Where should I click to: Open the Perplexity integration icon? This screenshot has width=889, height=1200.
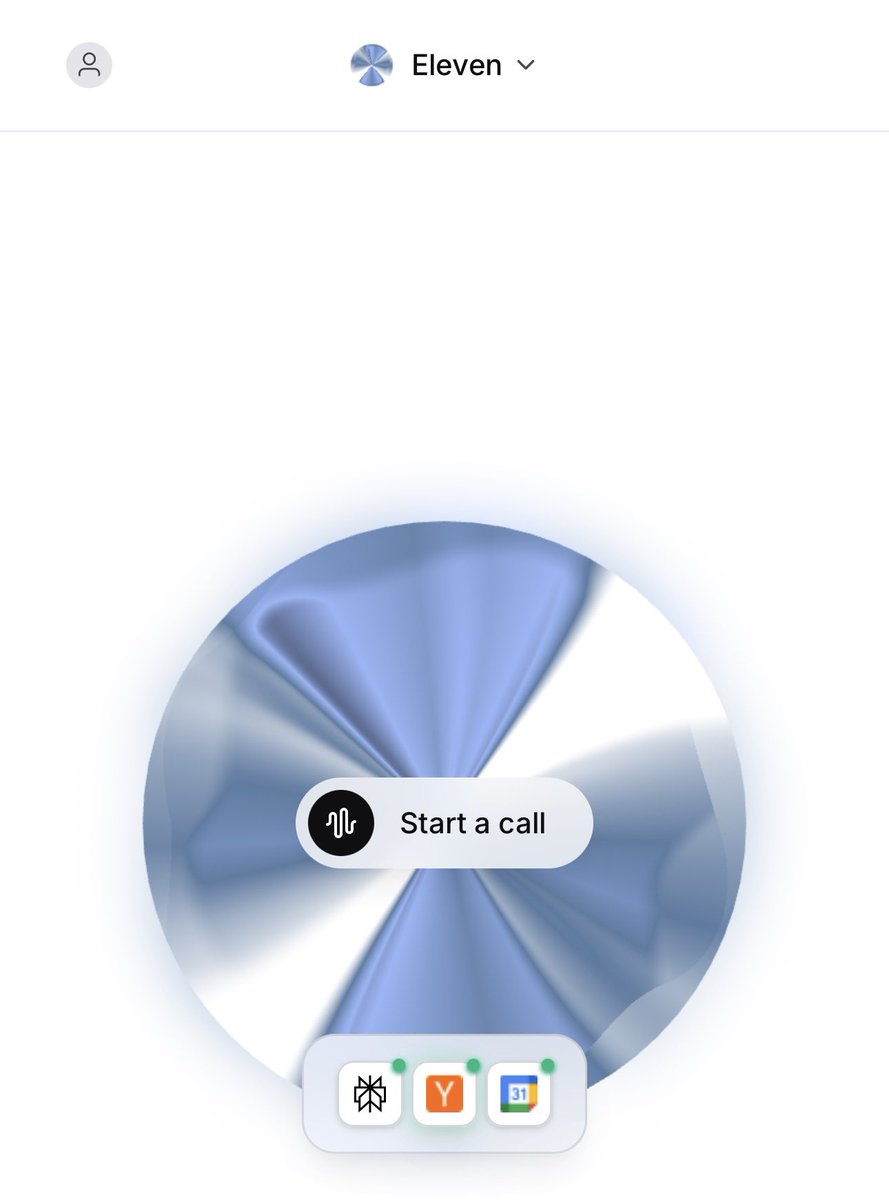tap(370, 1094)
